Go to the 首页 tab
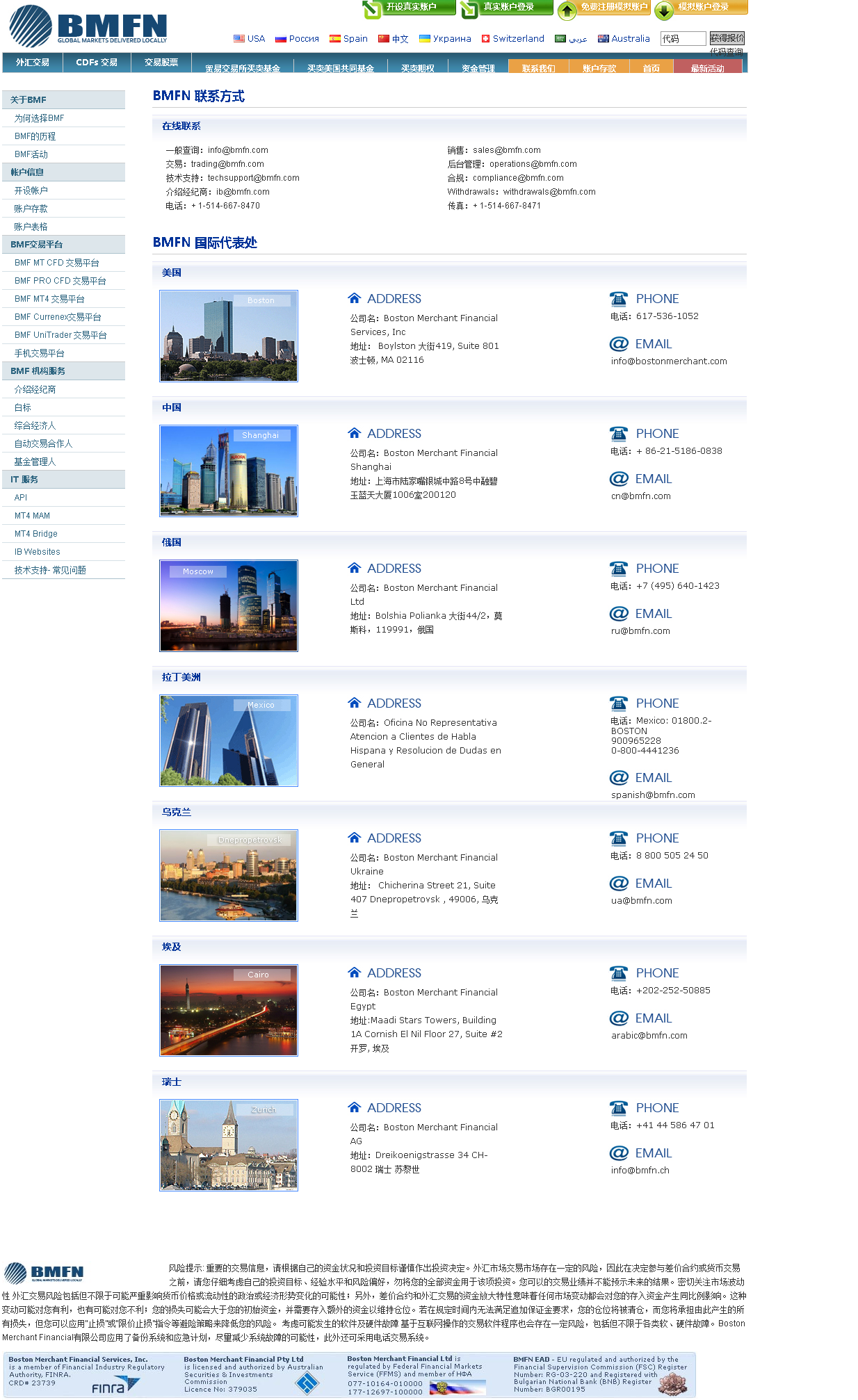This screenshot has width=858, height=1400. tap(651, 67)
